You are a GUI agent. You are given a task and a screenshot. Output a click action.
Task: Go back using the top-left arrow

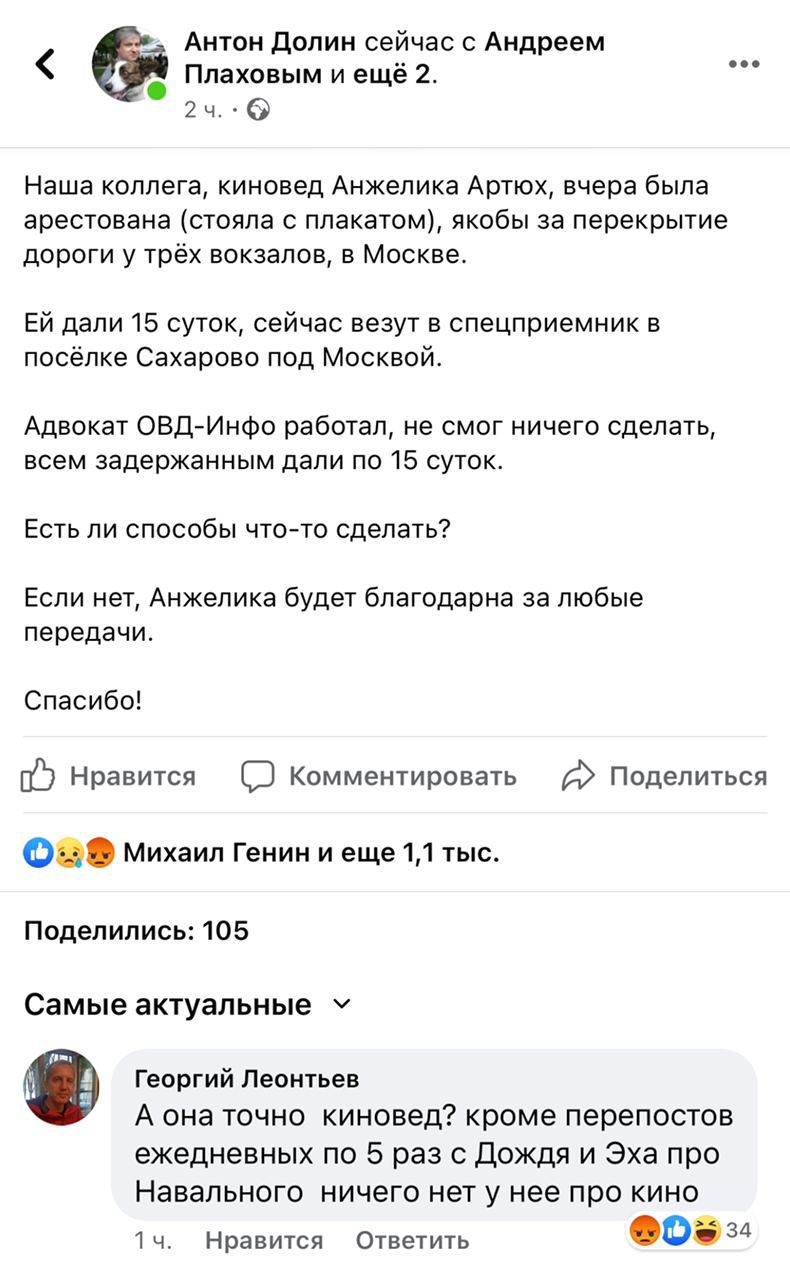coord(45,65)
